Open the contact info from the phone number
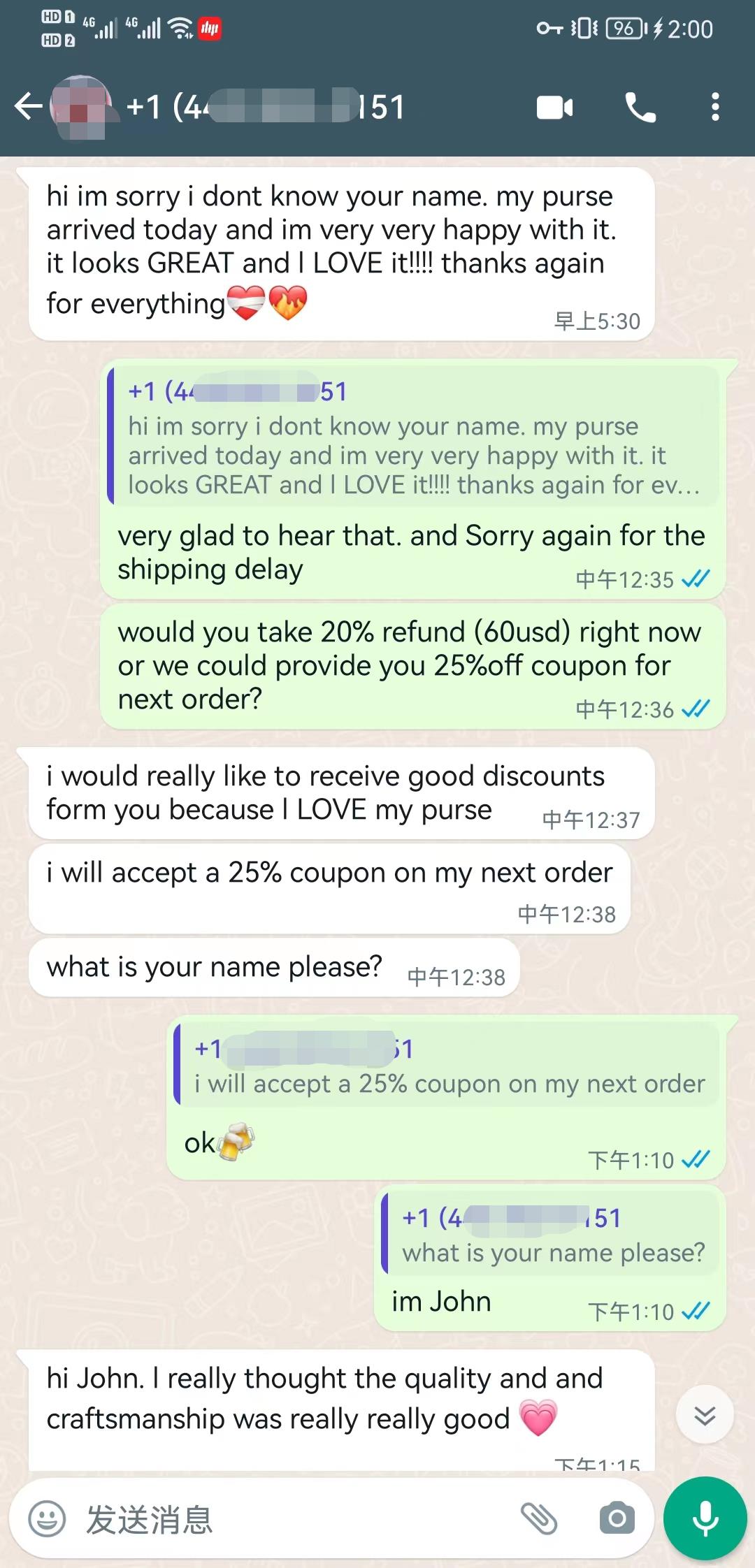Image resolution: width=755 pixels, height=1568 pixels. click(x=266, y=107)
